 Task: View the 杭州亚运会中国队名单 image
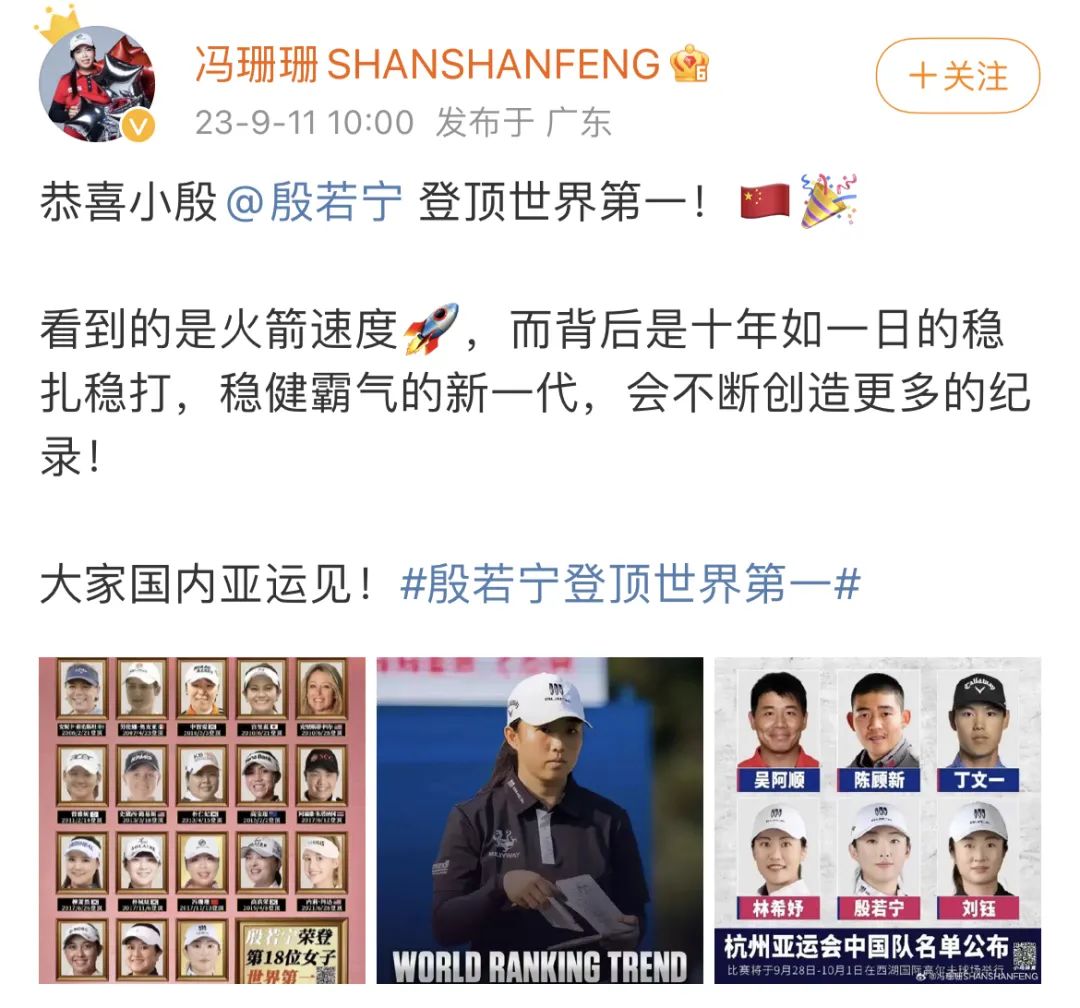pyautogui.click(x=877, y=820)
